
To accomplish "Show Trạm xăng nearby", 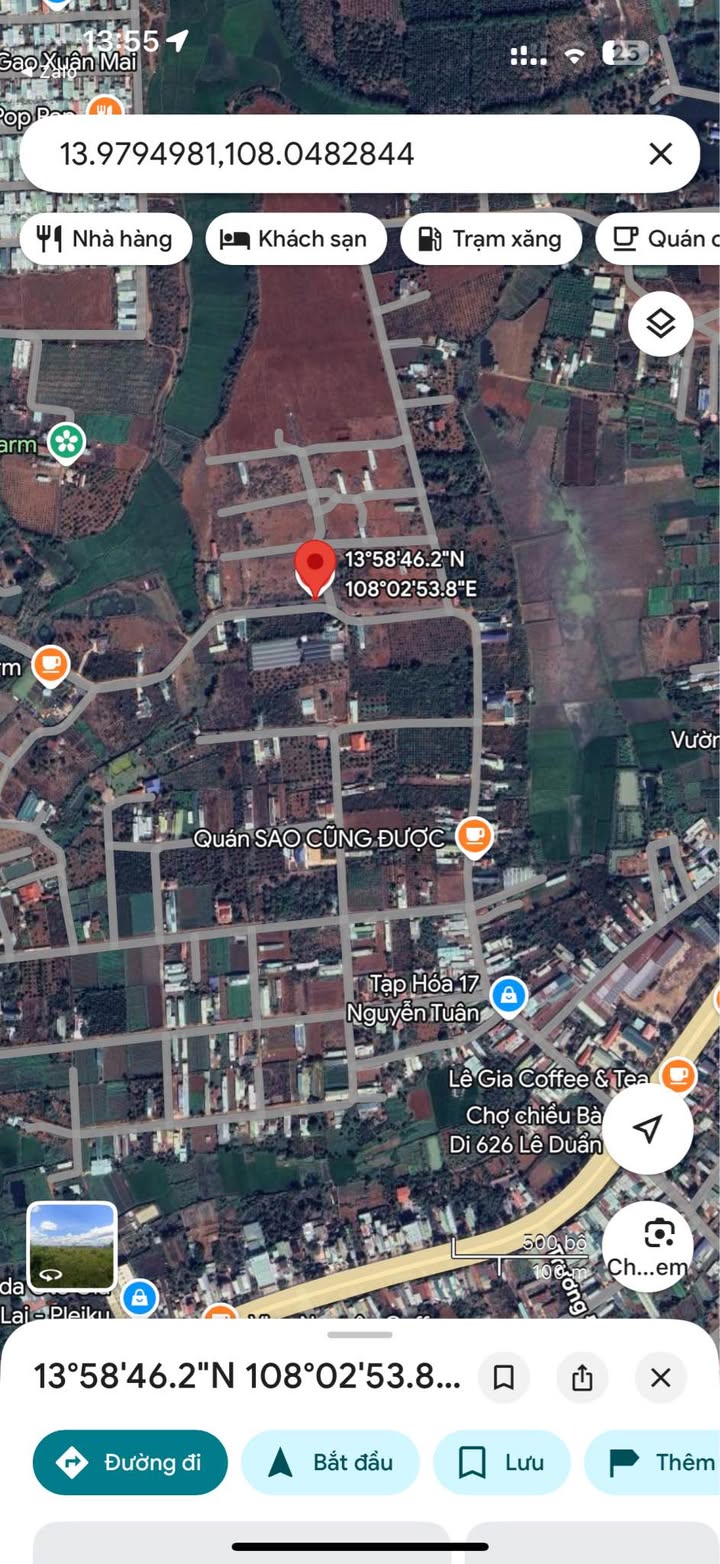I will tap(490, 239).
